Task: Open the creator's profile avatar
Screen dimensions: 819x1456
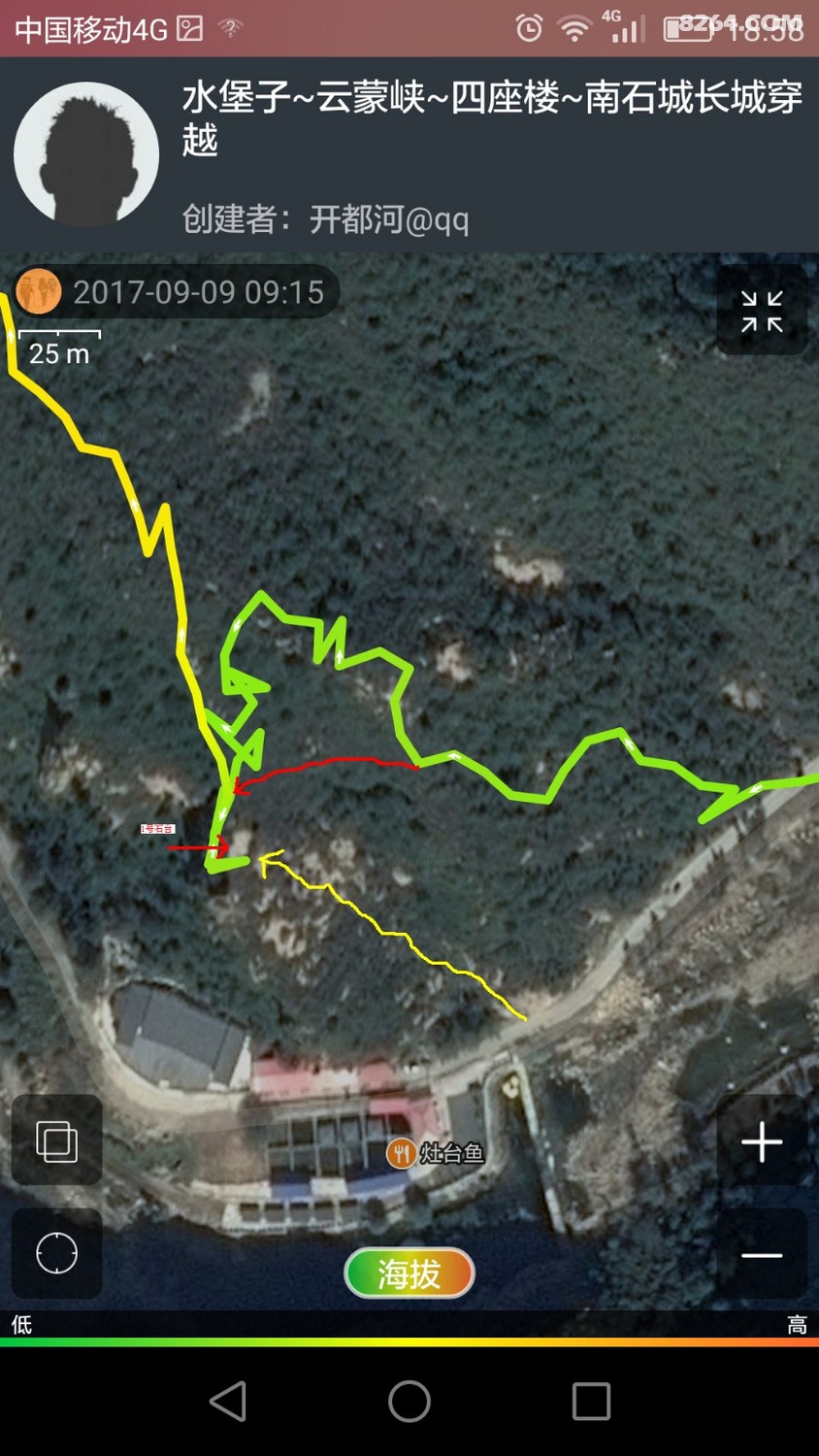Action: [86, 154]
